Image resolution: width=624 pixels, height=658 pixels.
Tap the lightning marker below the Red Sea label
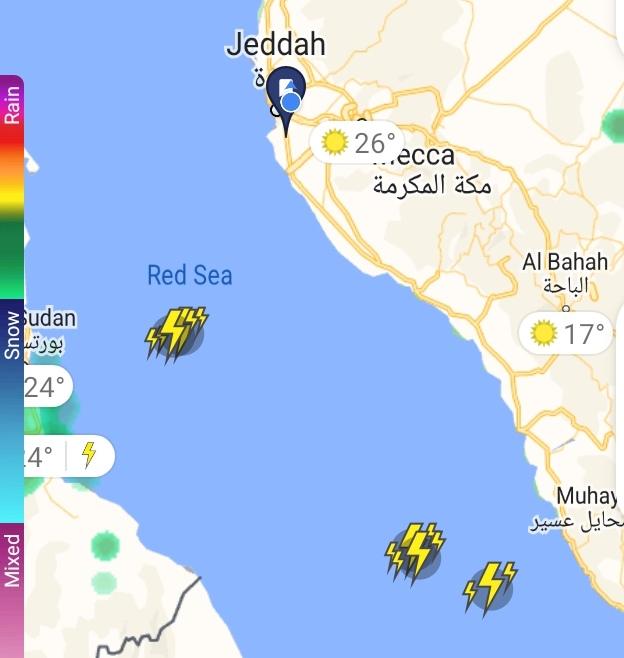(x=176, y=333)
